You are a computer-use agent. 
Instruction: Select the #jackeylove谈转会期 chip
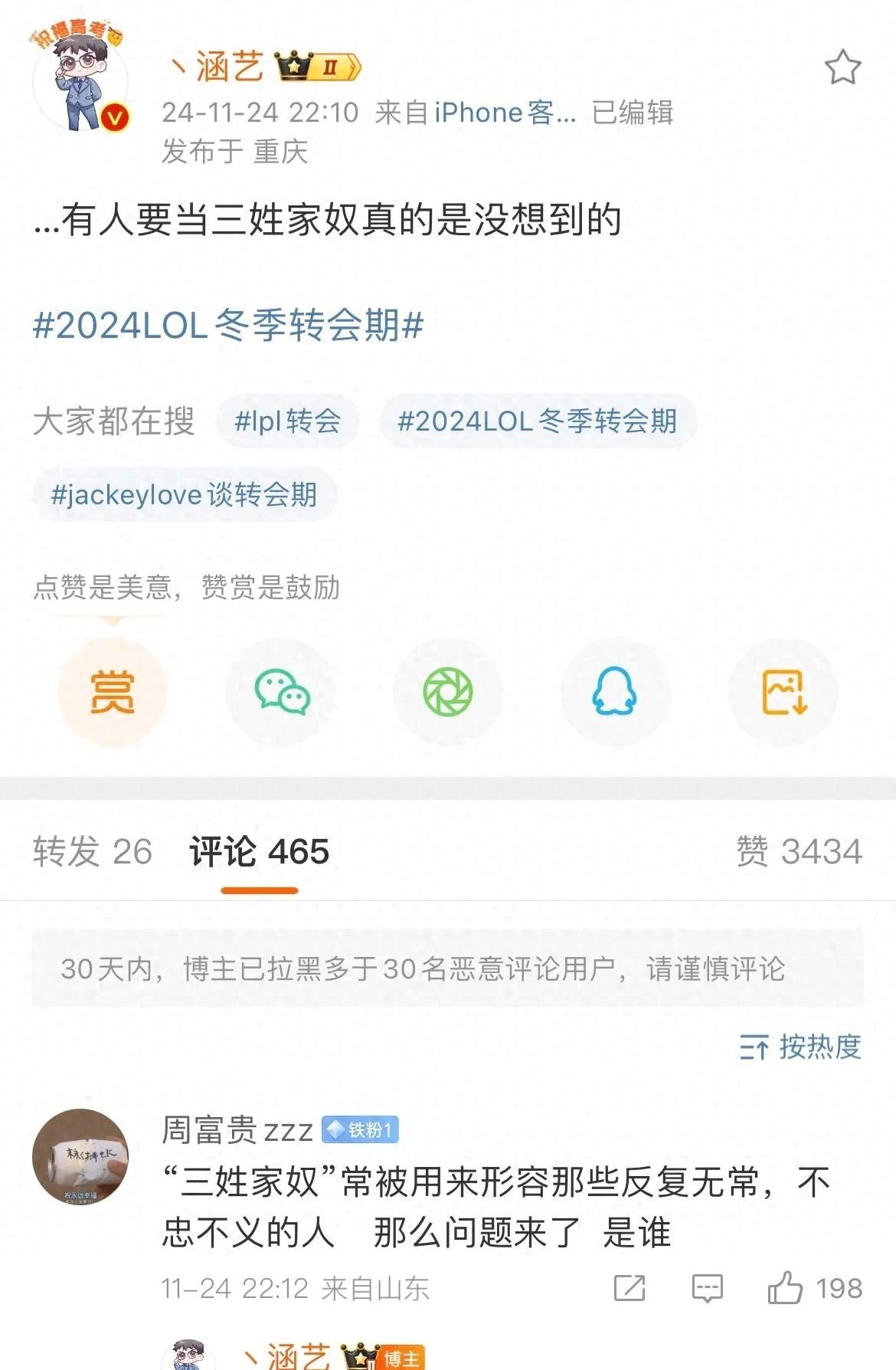(x=184, y=494)
